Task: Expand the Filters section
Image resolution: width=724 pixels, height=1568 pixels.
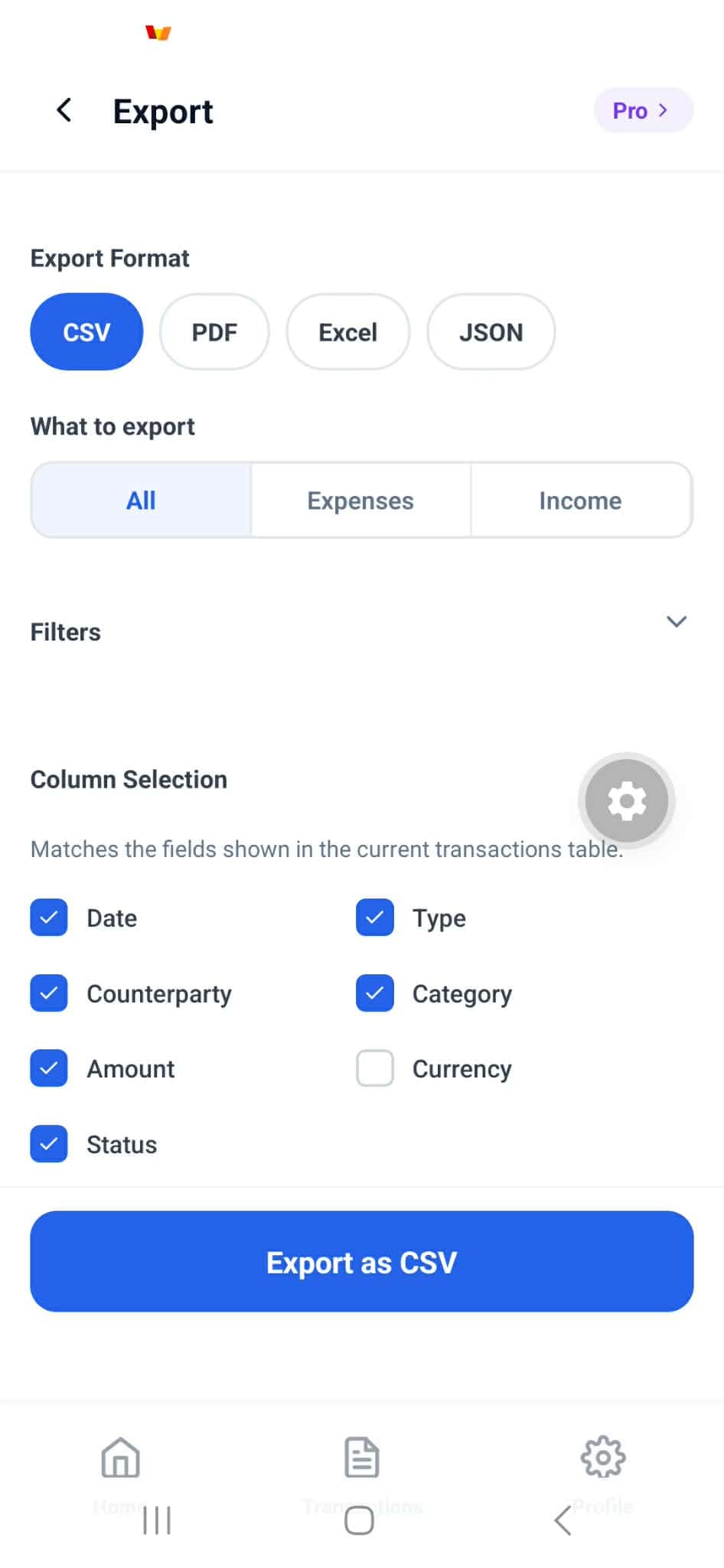Action: click(676, 622)
